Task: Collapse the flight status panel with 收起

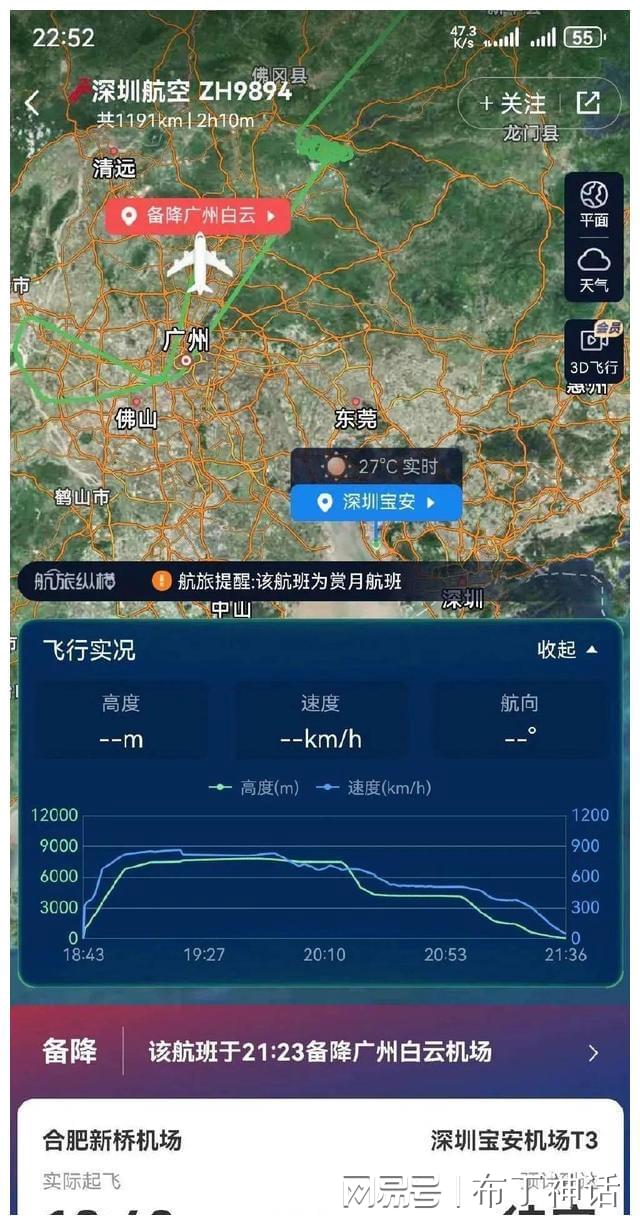Action: pos(567,650)
